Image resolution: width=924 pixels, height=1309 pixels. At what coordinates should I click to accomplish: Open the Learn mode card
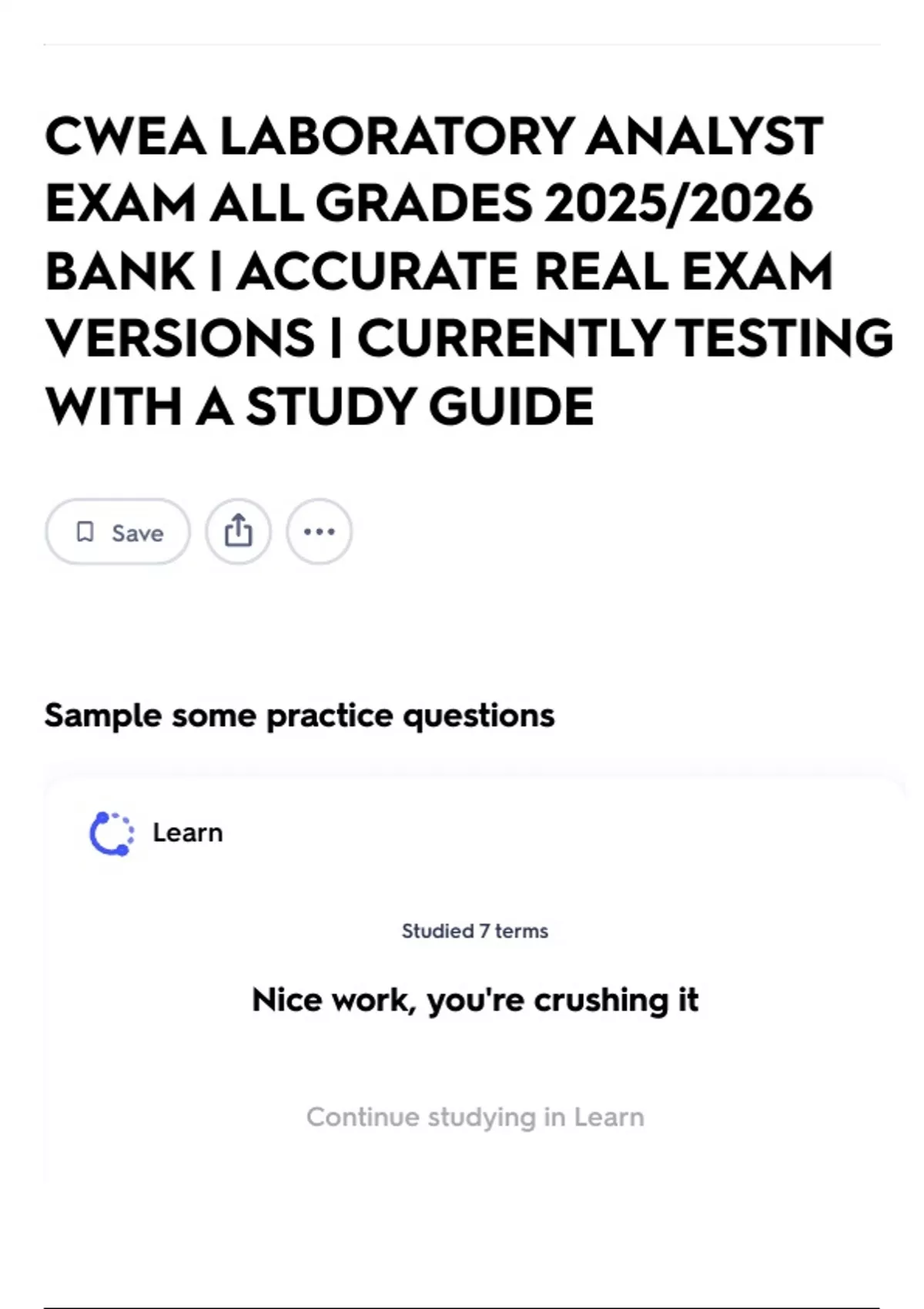(x=156, y=833)
